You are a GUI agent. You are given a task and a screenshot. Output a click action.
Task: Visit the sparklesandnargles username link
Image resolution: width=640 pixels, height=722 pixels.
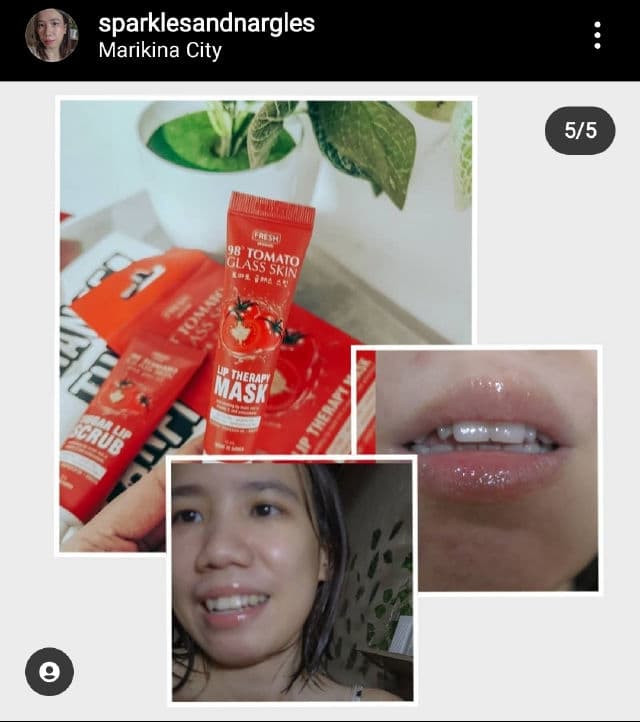pyautogui.click(x=206, y=23)
